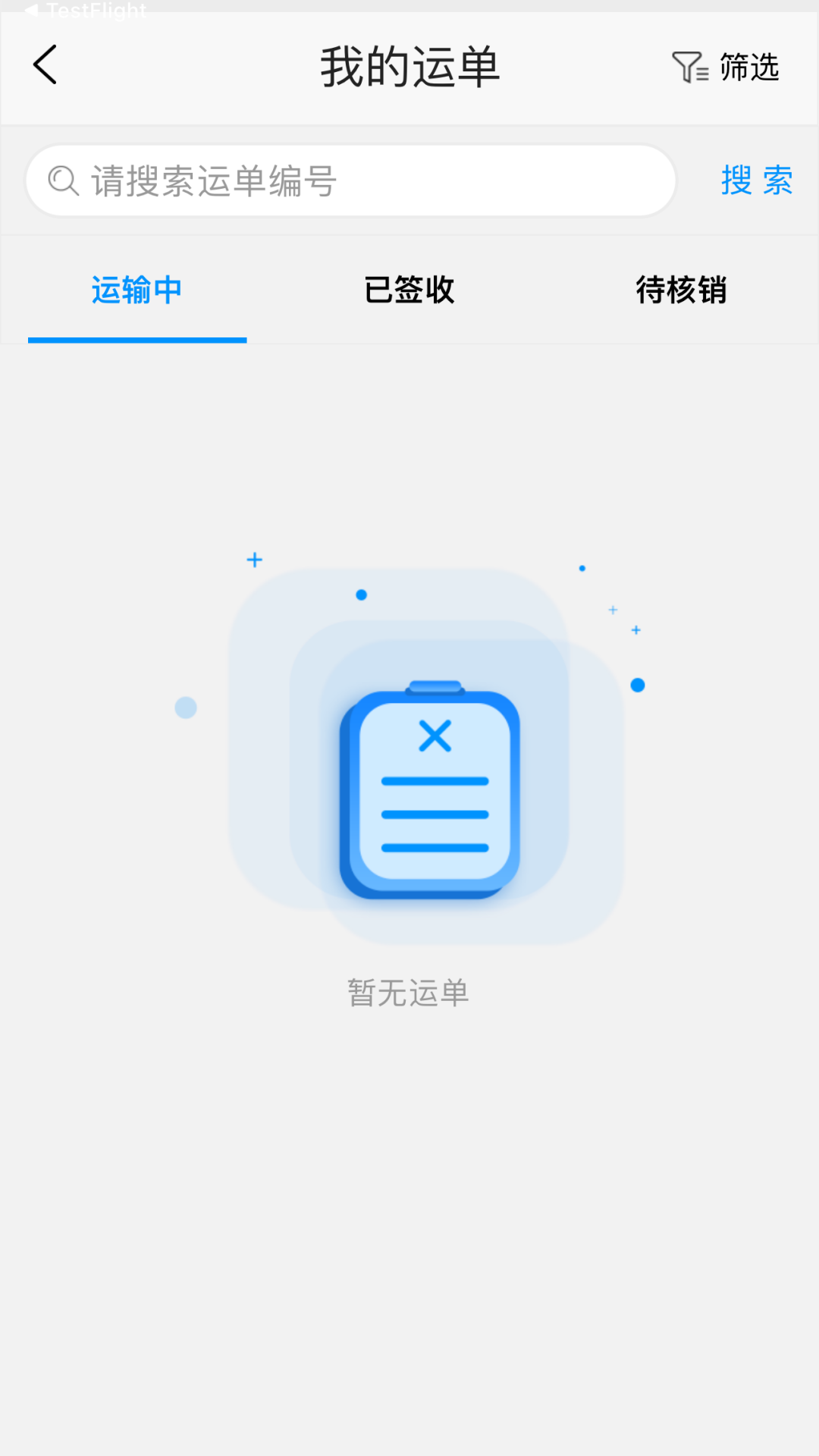
Task: Open the 筛选 filter options
Action: [726, 67]
